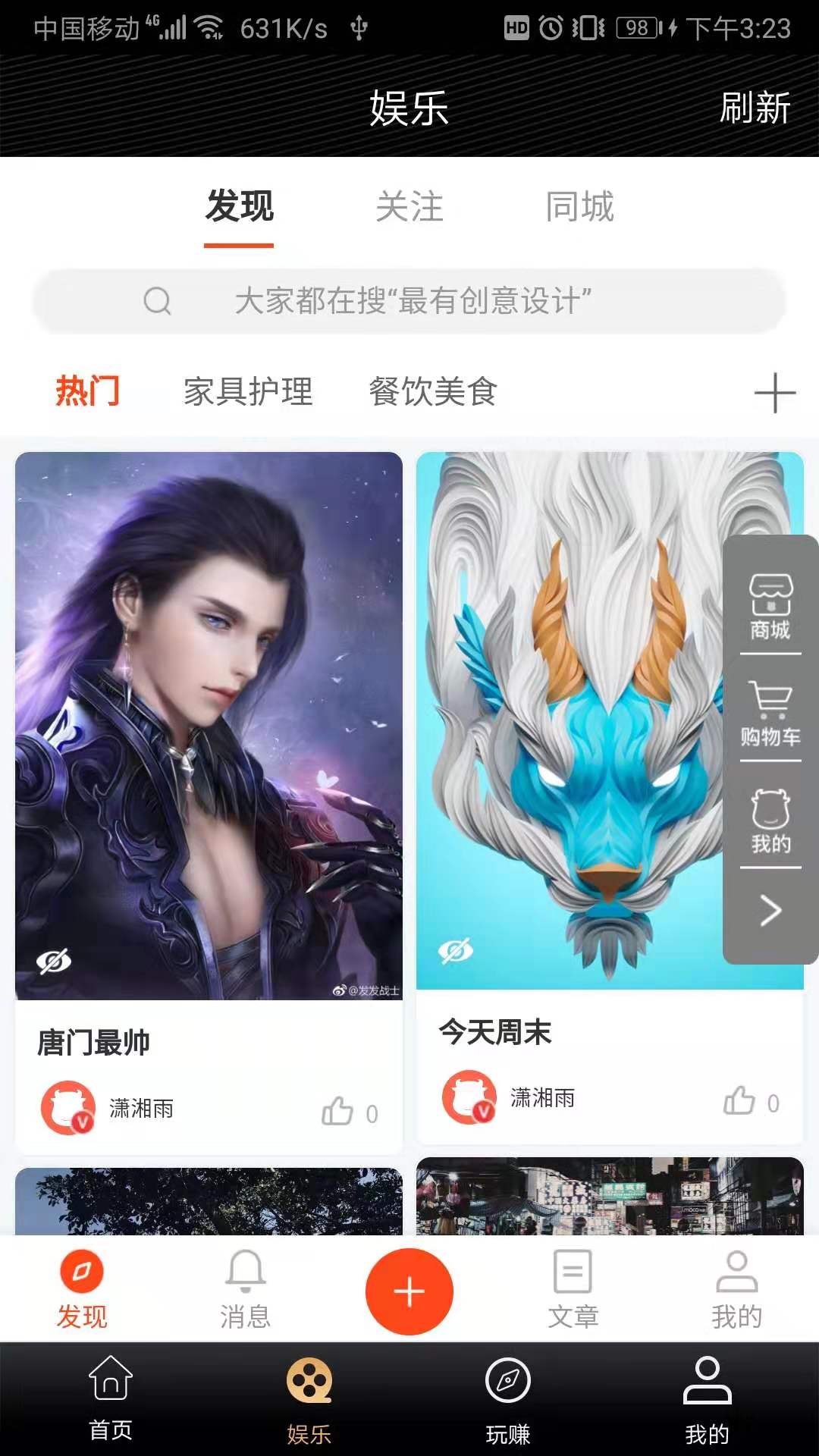
Task: Go to the 文章 articles tab
Action: click(573, 1289)
